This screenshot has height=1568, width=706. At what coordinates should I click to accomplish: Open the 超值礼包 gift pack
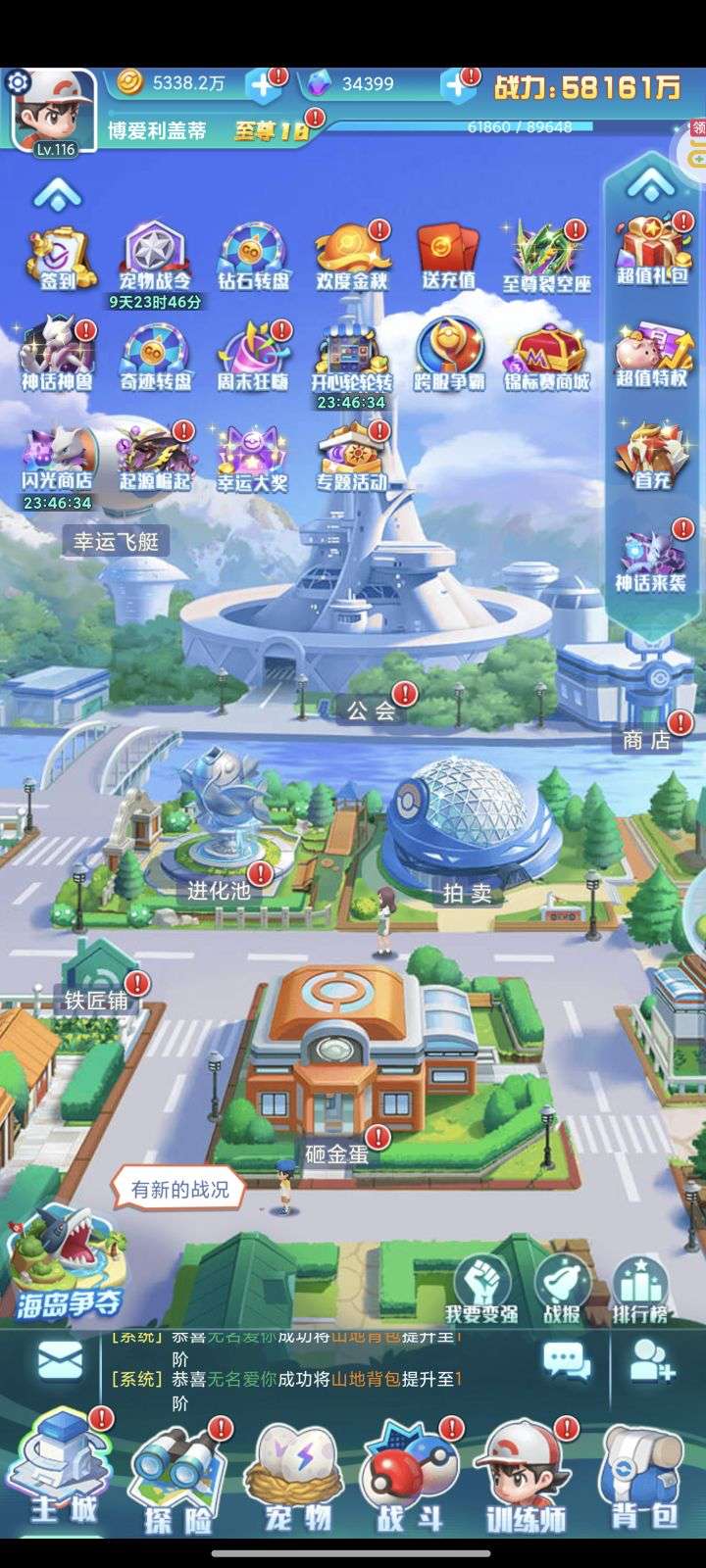pyautogui.click(x=652, y=251)
